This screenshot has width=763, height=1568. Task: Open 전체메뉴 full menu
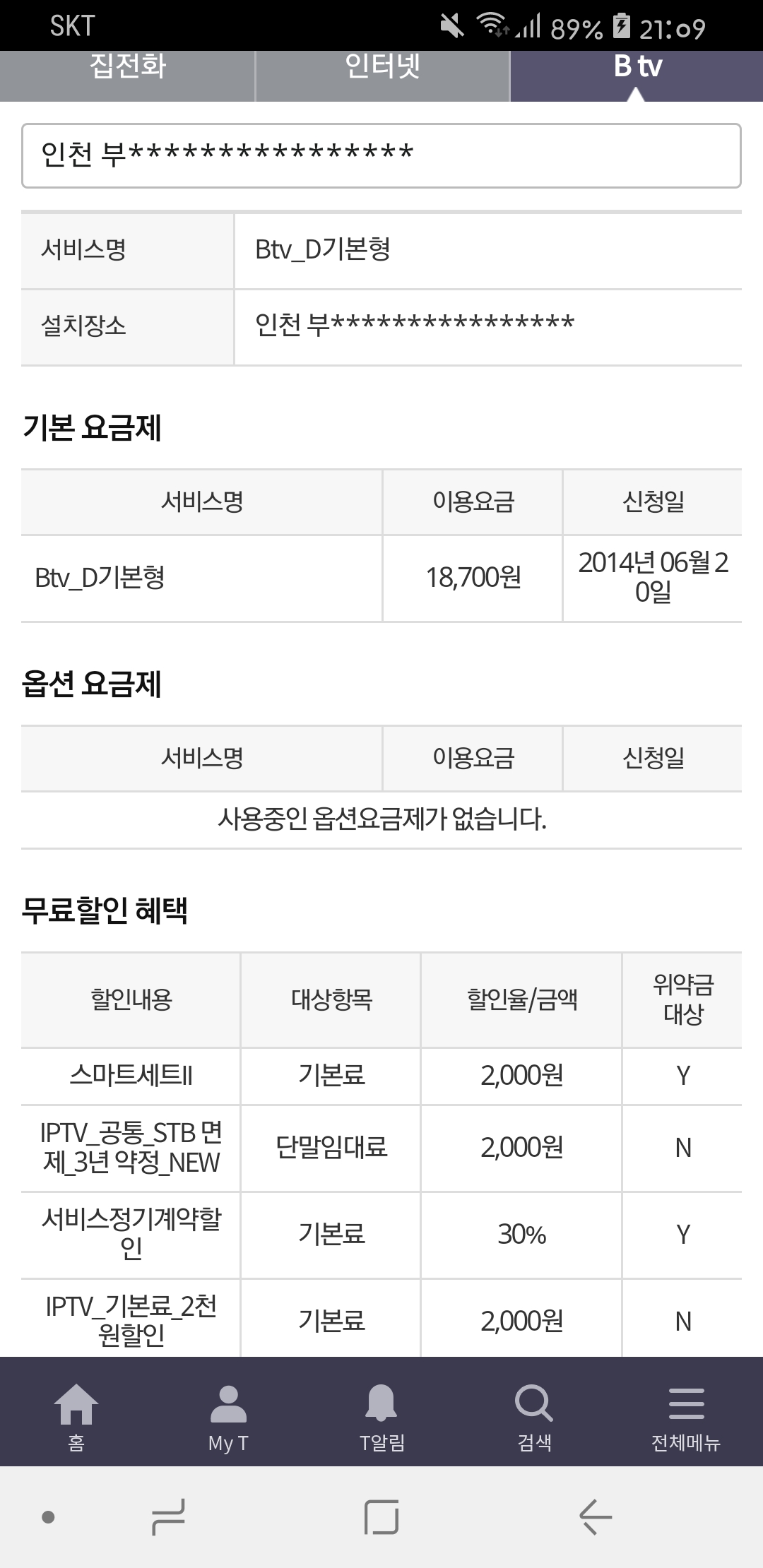tap(686, 1413)
